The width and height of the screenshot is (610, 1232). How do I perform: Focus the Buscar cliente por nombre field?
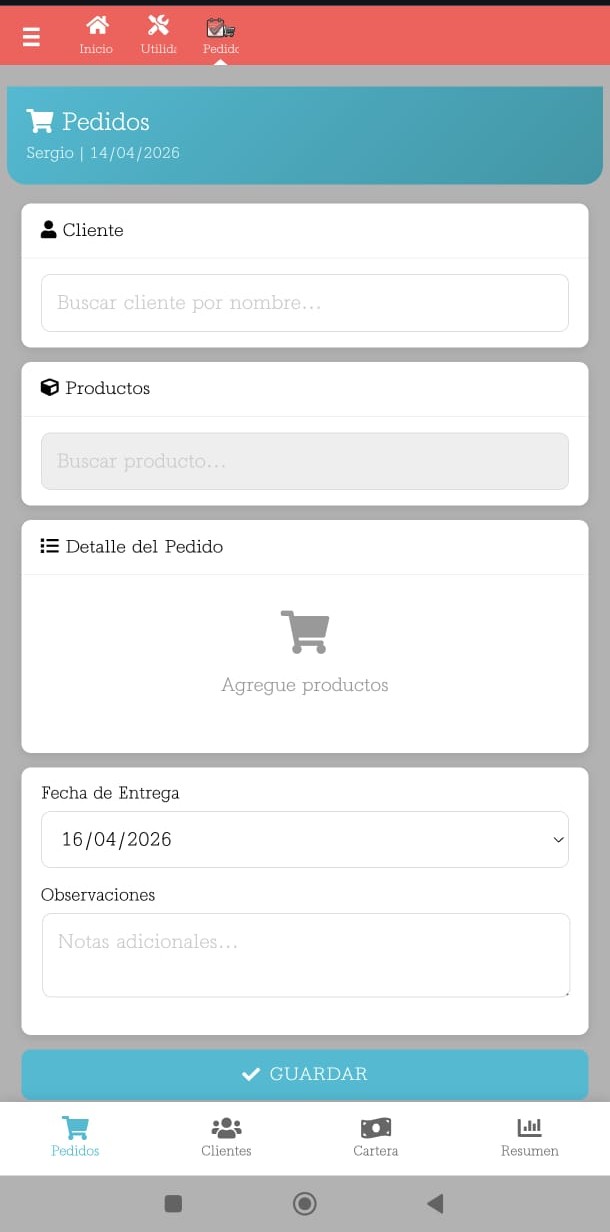point(304,302)
